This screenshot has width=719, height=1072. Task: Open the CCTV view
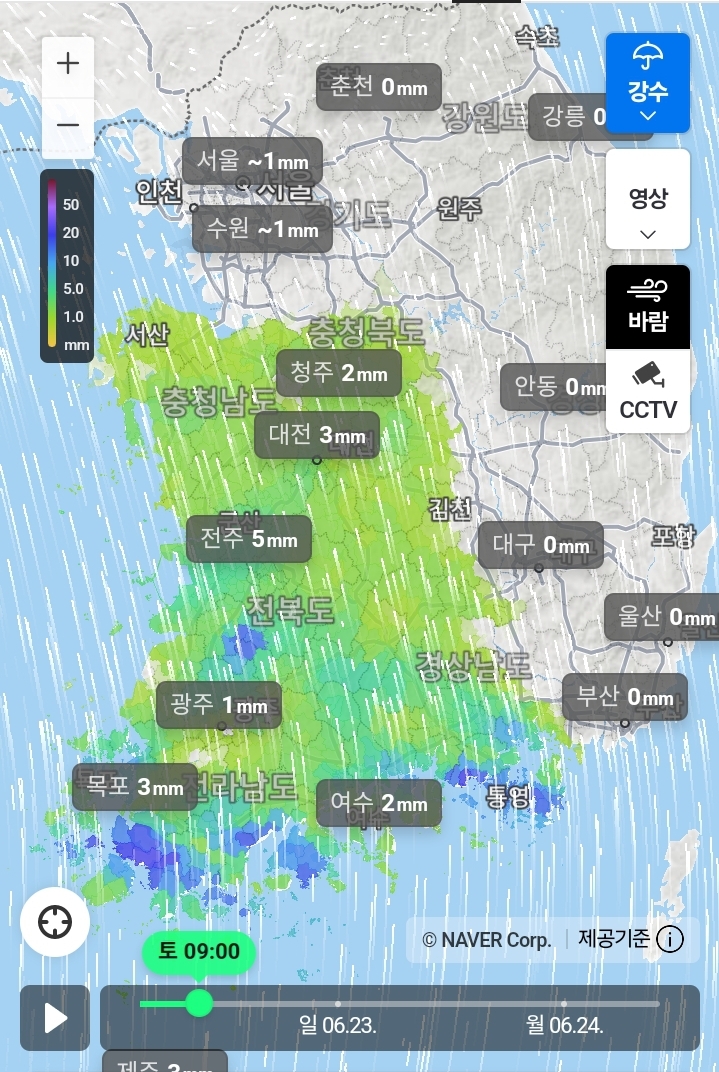click(647, 391)
